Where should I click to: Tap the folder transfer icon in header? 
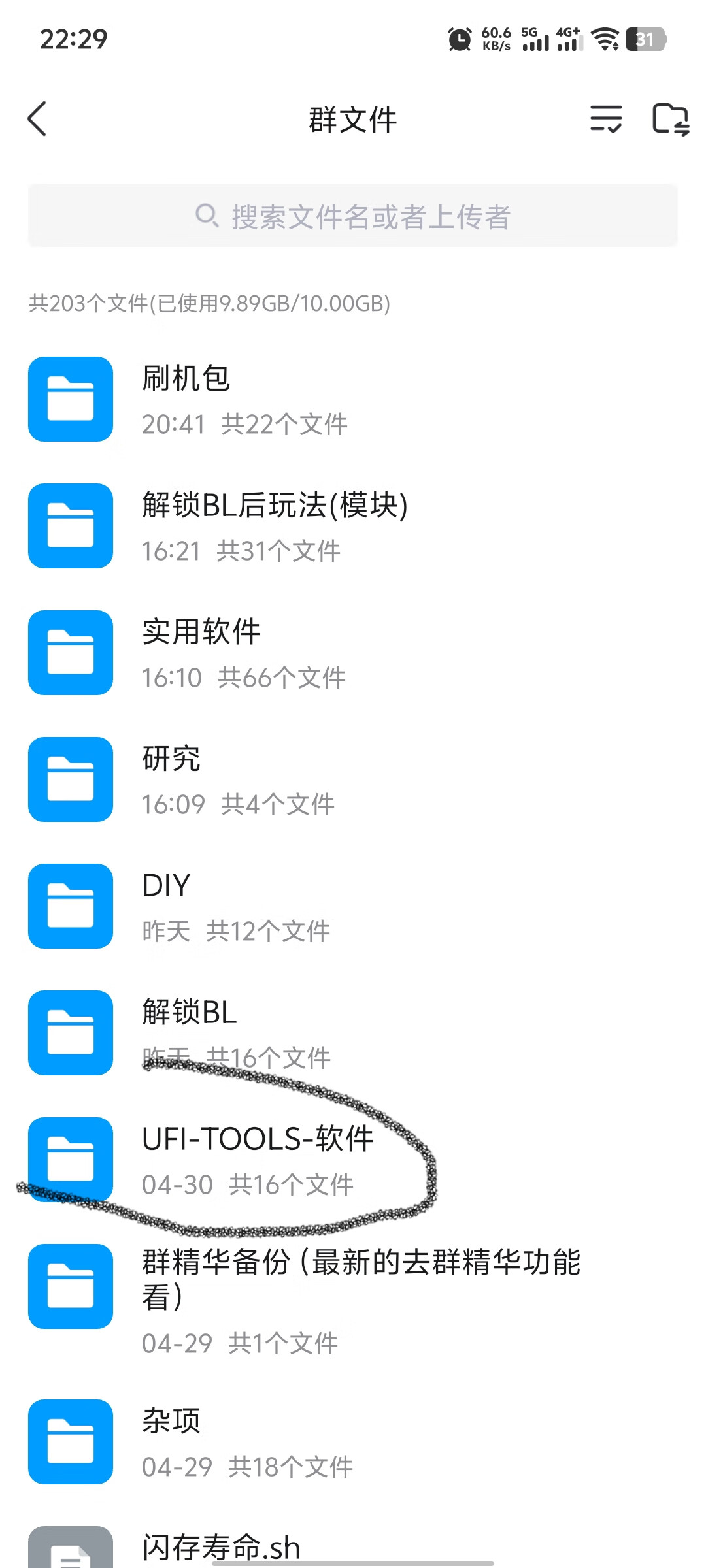(x=671, y=119)
